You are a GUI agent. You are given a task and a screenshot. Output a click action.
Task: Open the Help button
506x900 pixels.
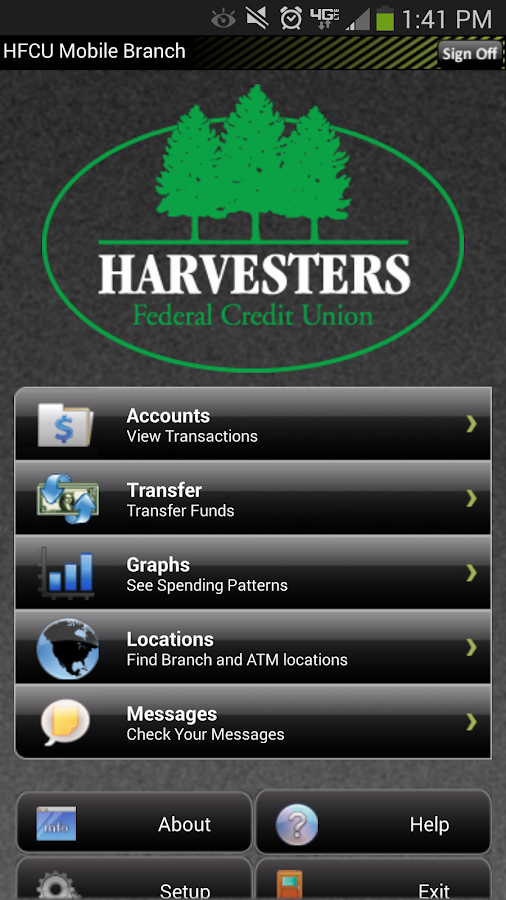(373, 823)
